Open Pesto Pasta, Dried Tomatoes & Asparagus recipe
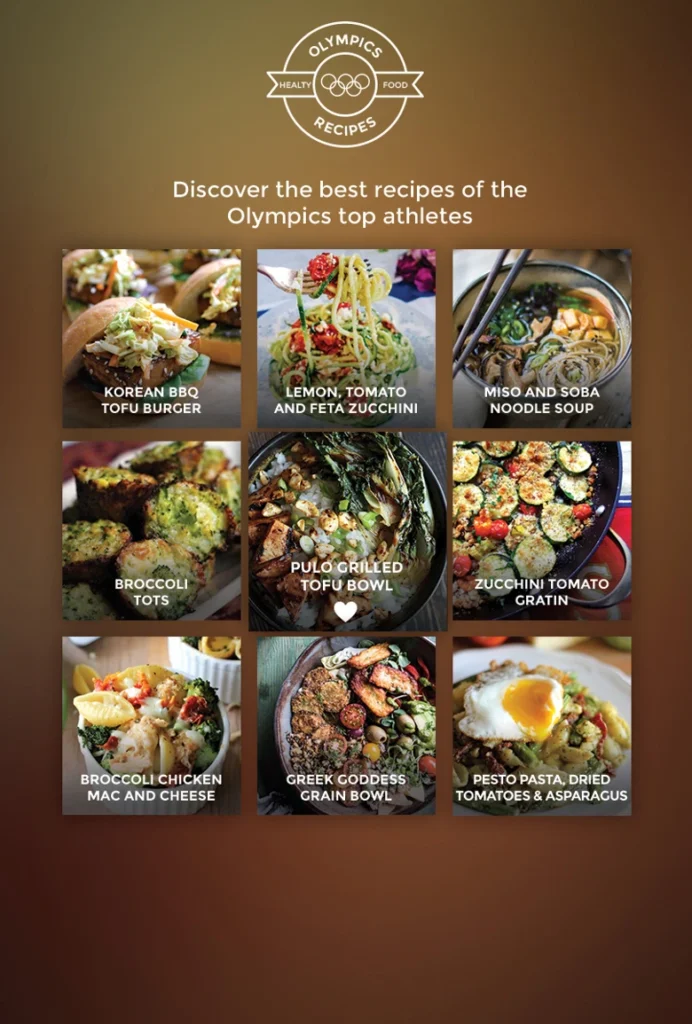 (541, 725)
